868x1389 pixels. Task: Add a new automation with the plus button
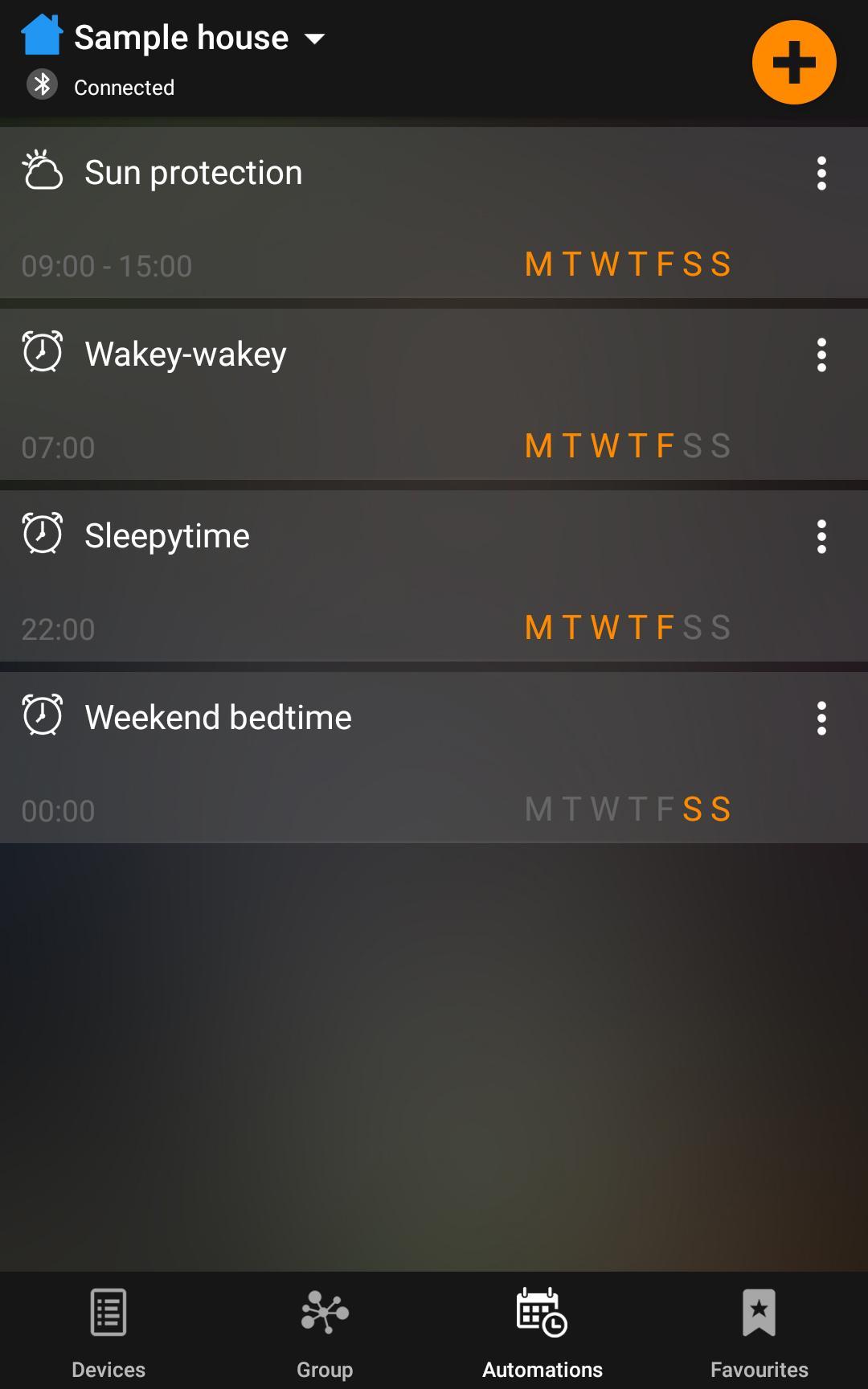[x=794, y=63]
